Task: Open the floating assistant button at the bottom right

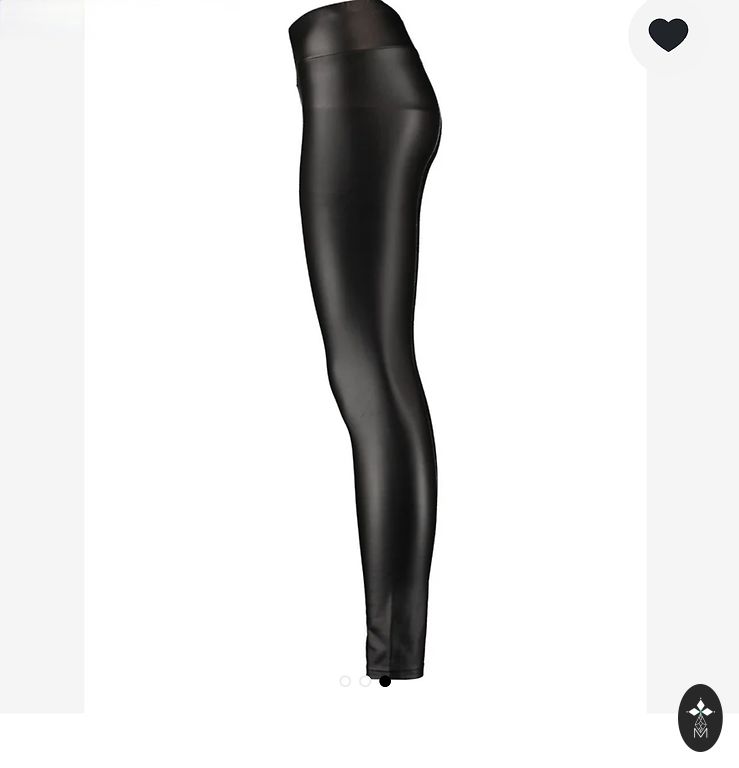Action: click(700, 717)
